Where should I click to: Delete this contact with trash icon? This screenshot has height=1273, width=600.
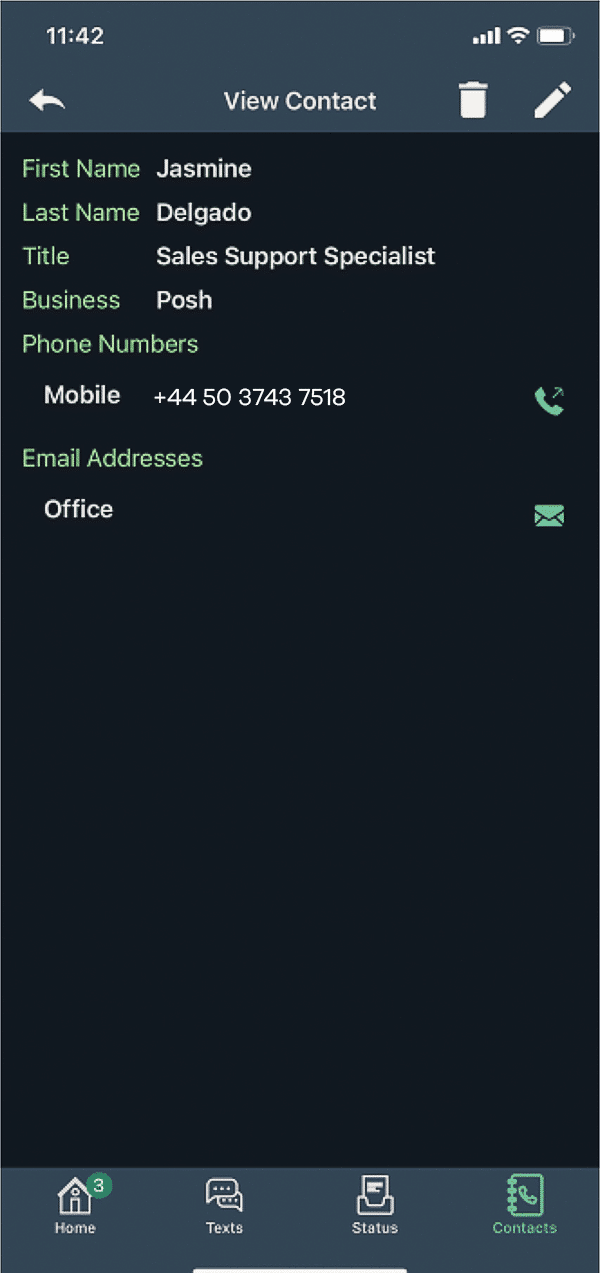pos(473,101)
